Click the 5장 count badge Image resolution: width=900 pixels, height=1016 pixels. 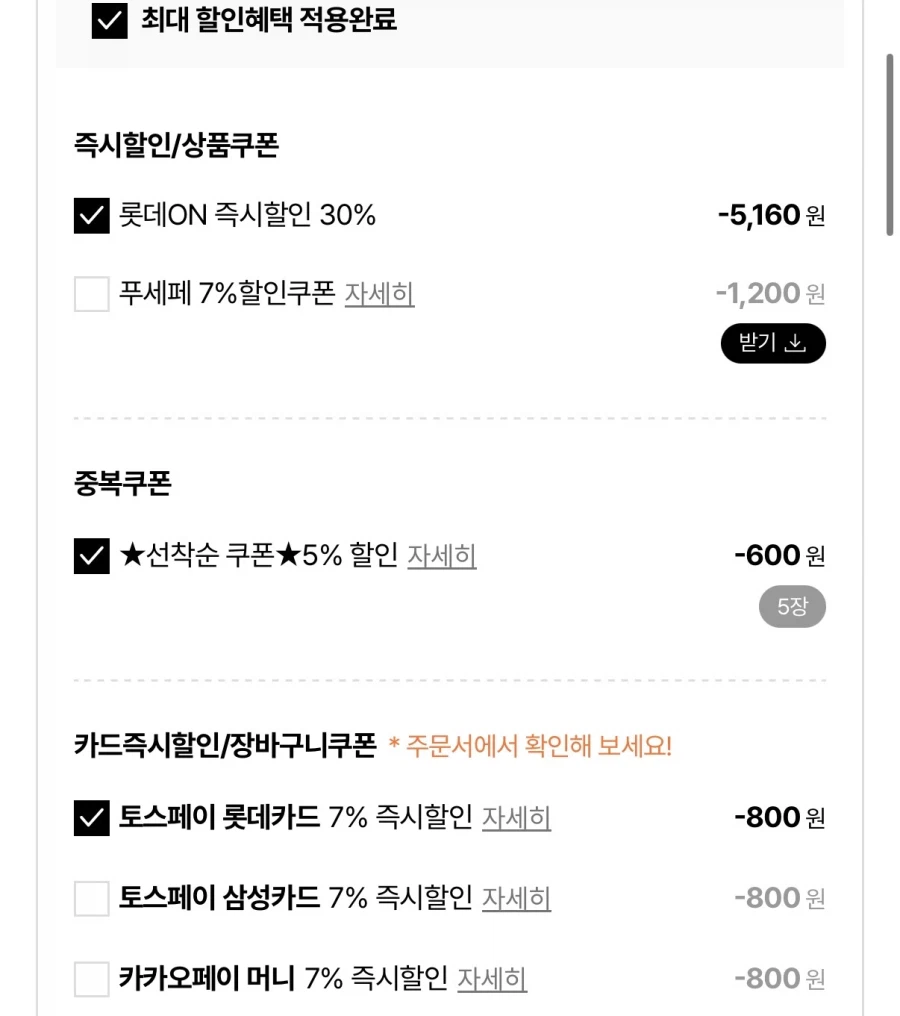[791, 606]
